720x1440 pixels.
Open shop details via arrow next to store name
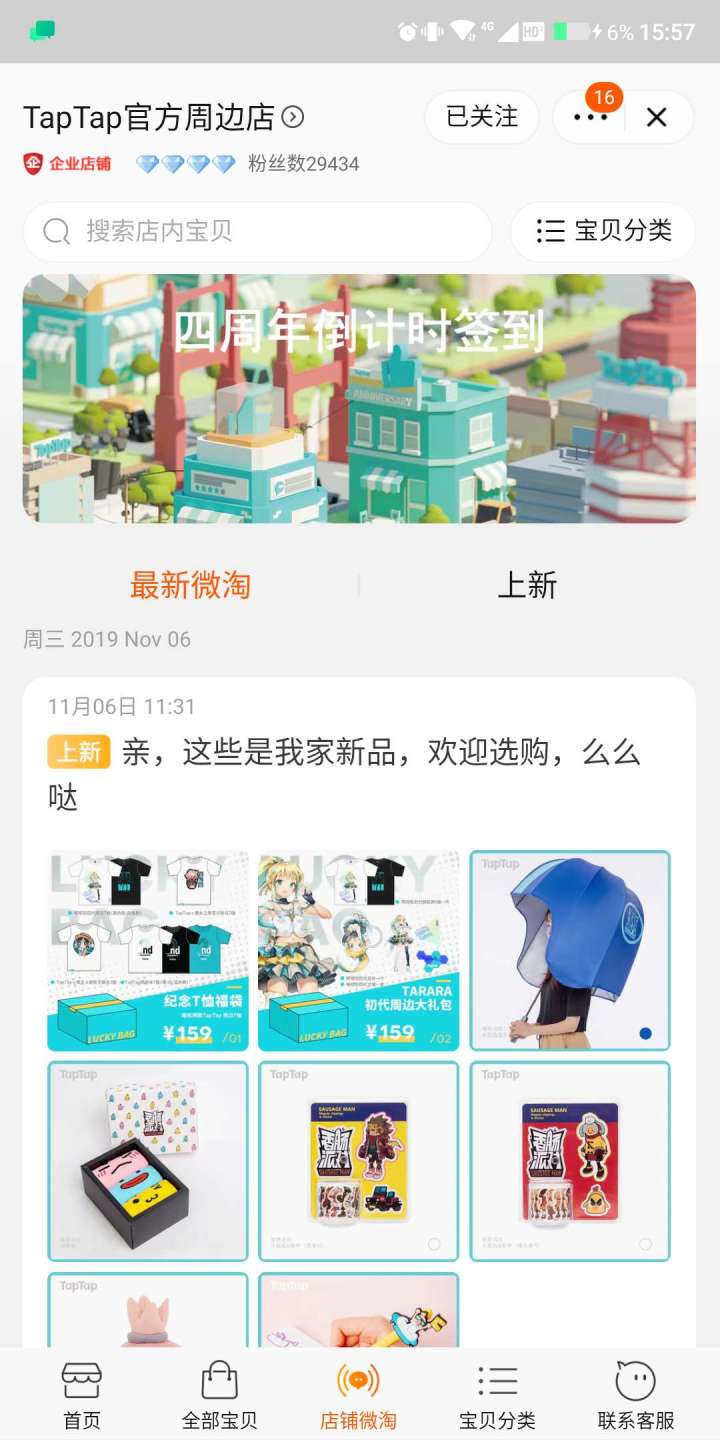click(290, 117)
